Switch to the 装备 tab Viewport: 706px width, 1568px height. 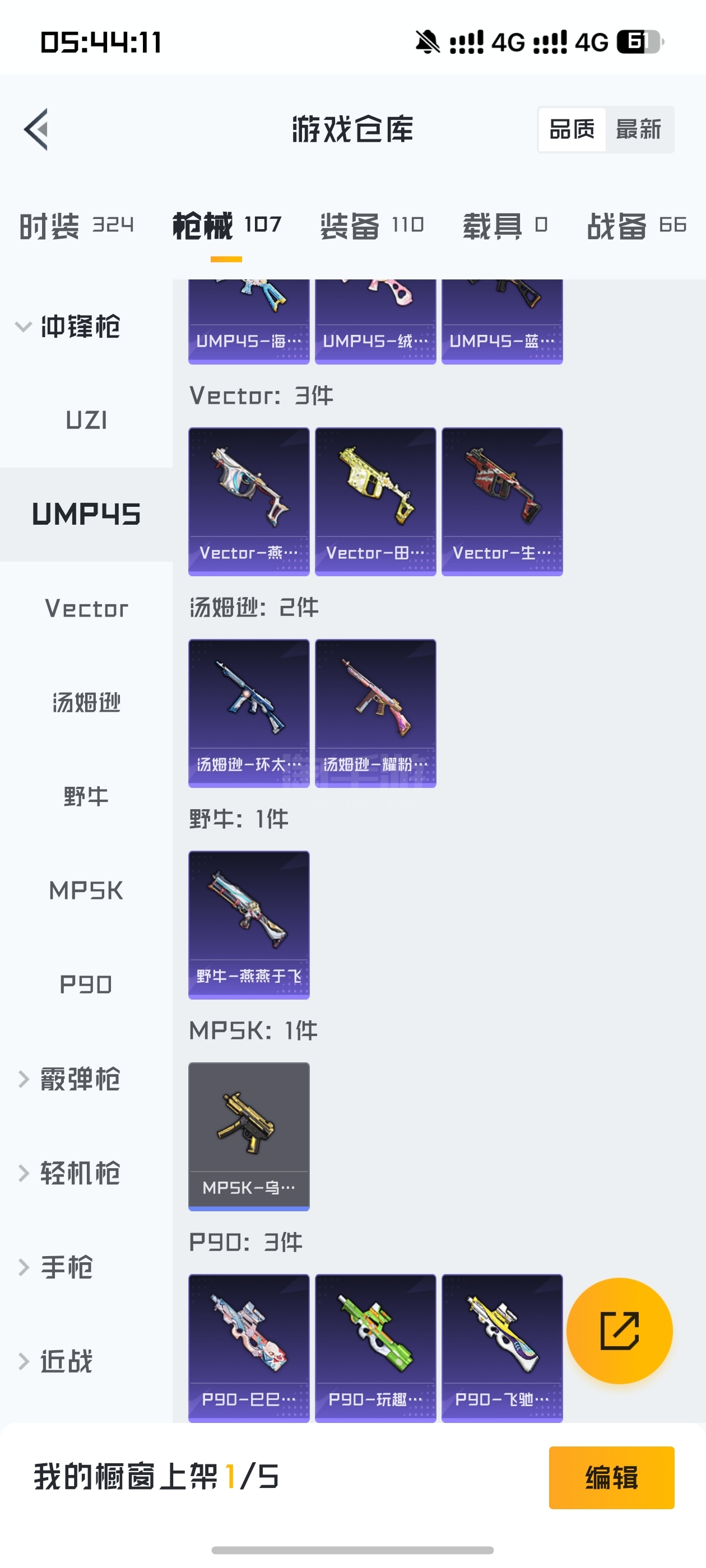tap(371, 225)
